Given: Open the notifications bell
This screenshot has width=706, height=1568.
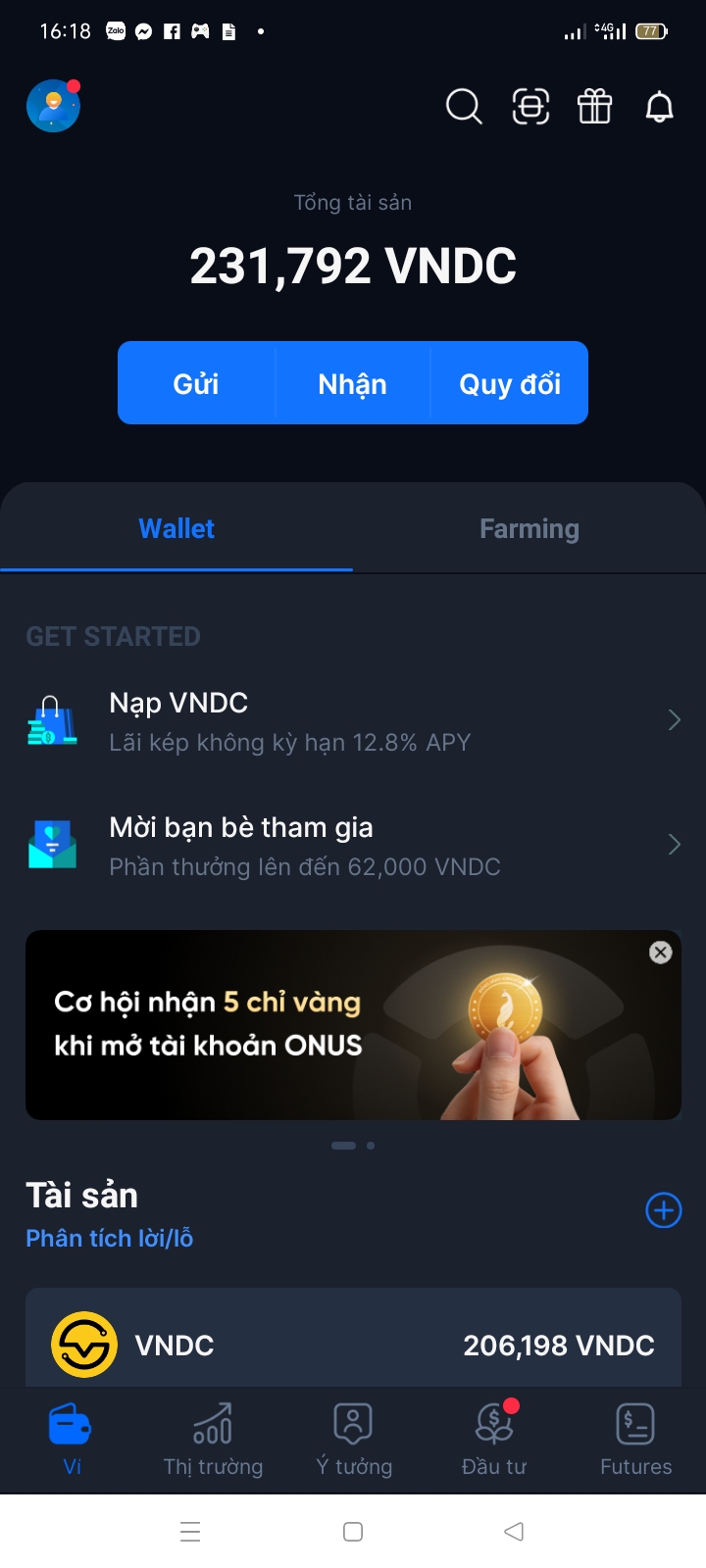Looking at the screenshot, I should pos(659,106).
